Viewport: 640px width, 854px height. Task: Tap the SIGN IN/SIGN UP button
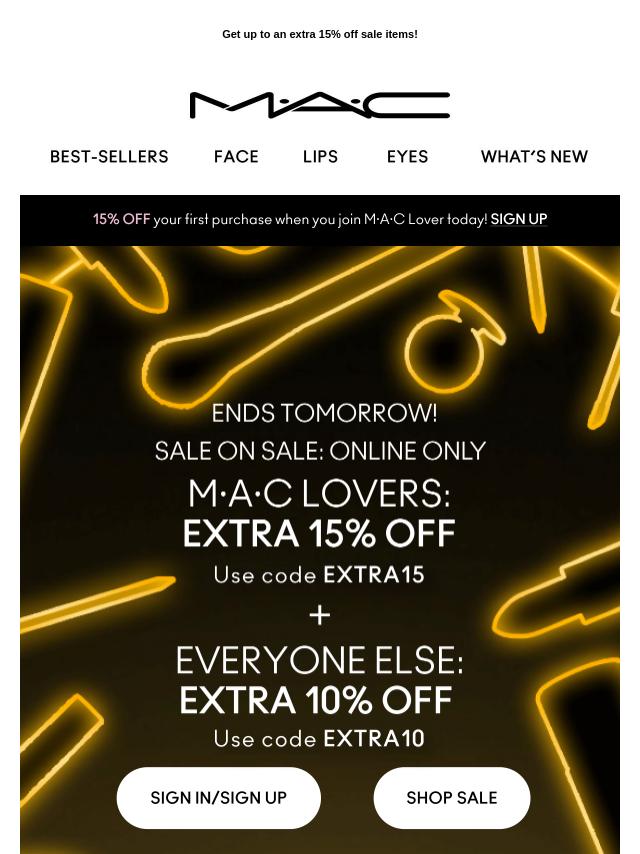coord(218,798)
